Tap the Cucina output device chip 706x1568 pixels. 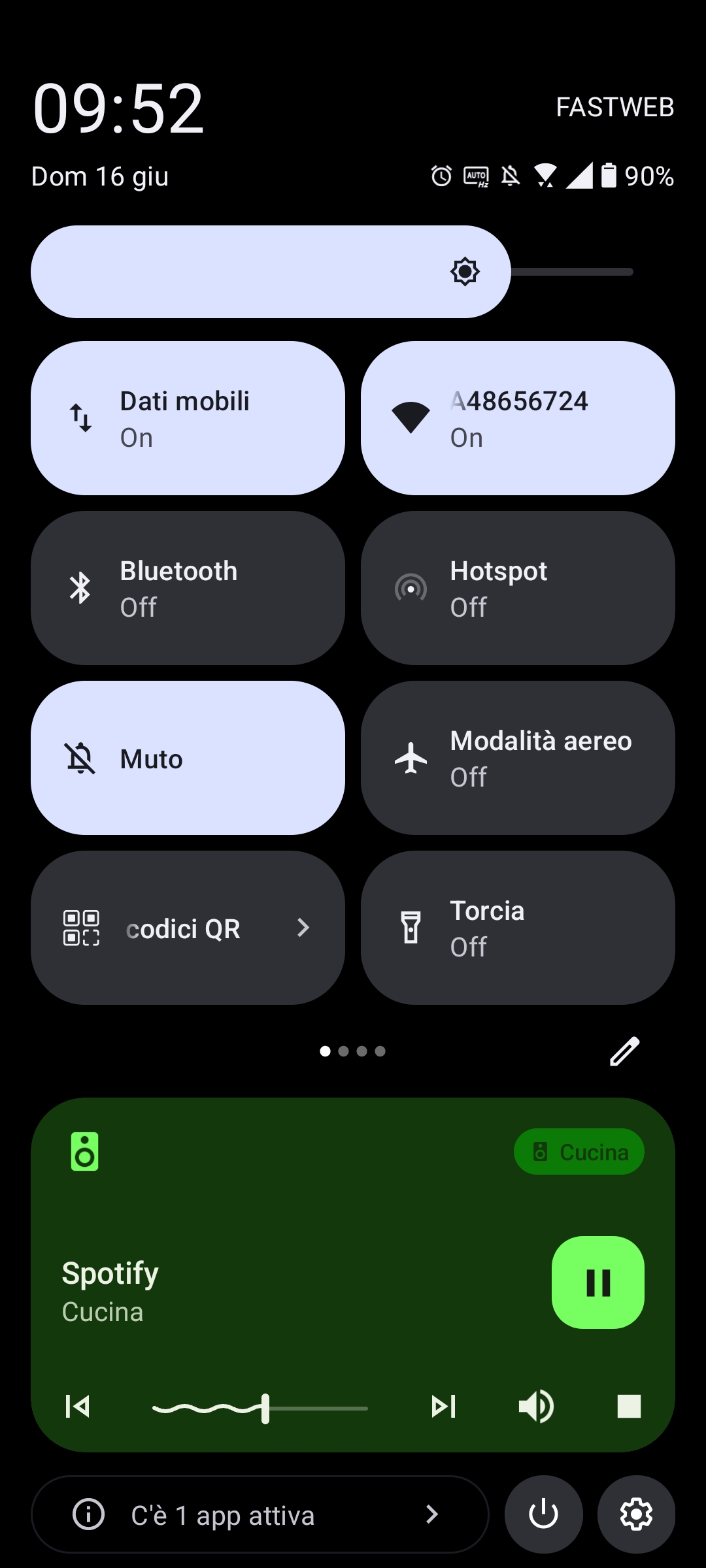(579, 1152)
